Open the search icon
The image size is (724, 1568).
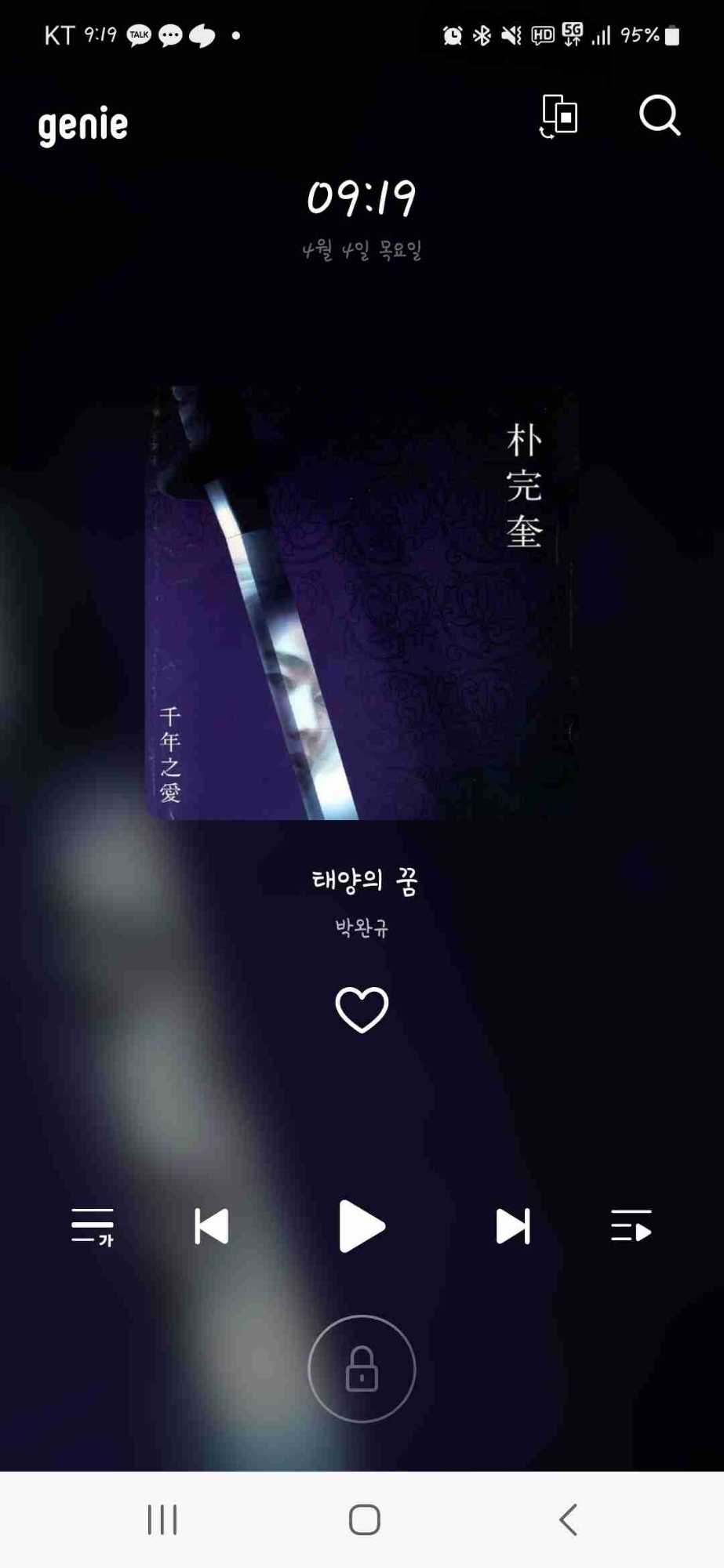click(659, 116)
